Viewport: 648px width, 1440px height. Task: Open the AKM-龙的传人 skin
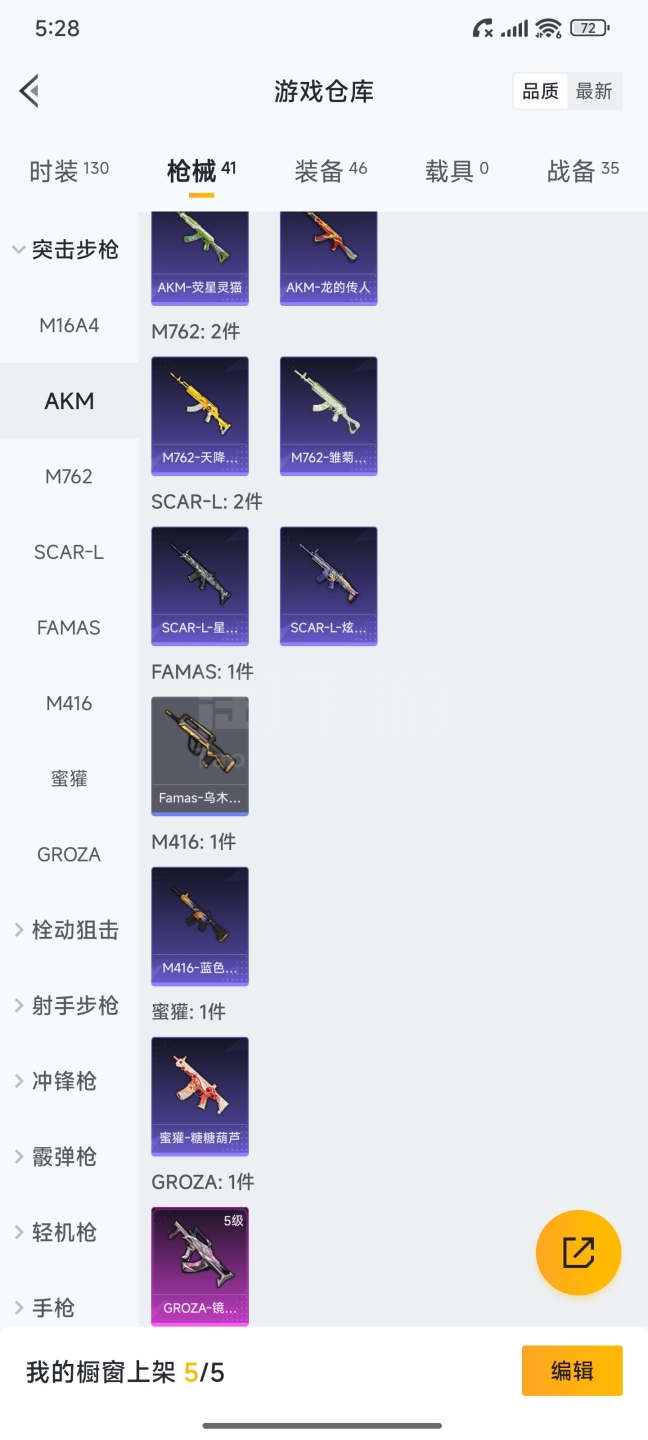[x=328, y=258]
